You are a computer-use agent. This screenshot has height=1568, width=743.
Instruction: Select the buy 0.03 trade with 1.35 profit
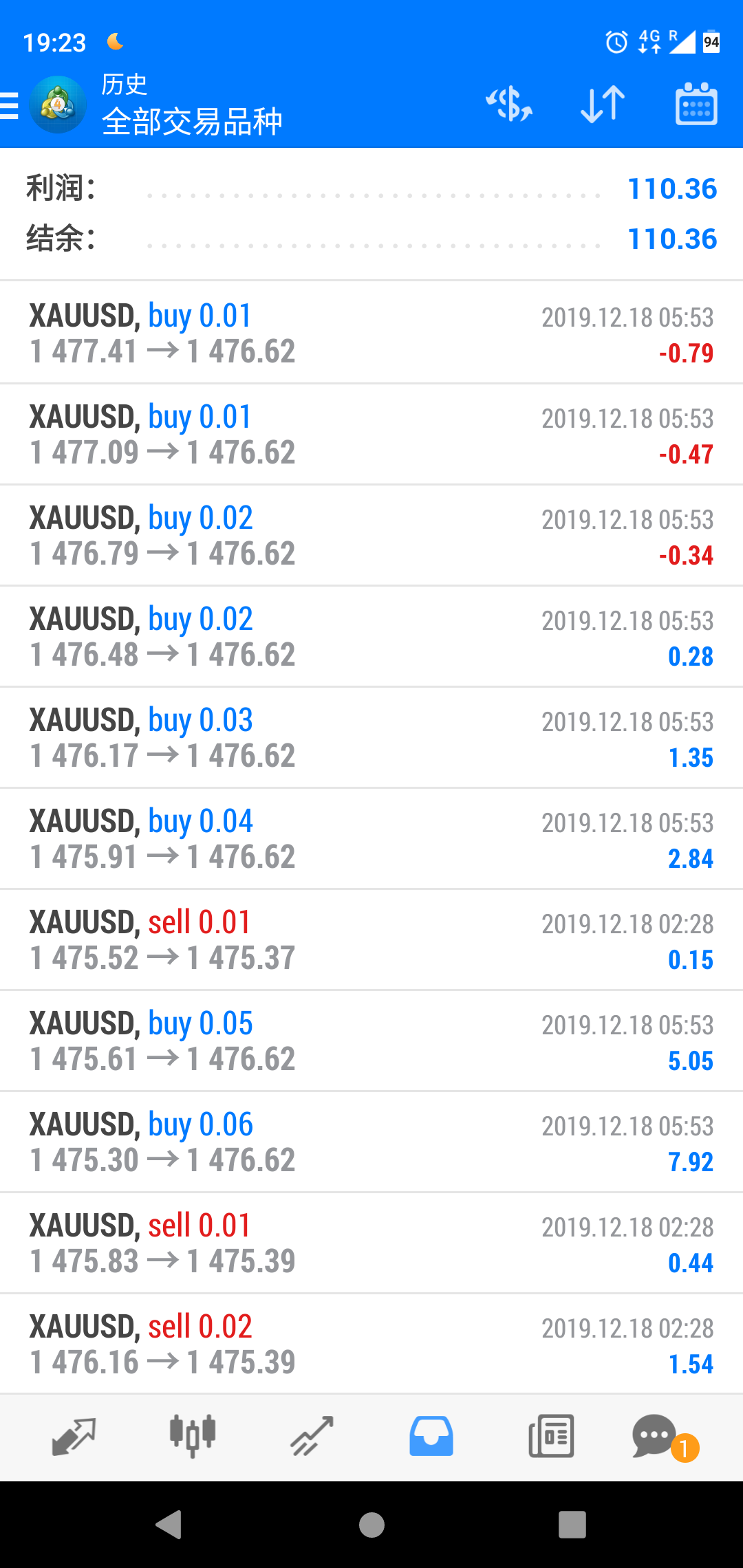371,738
